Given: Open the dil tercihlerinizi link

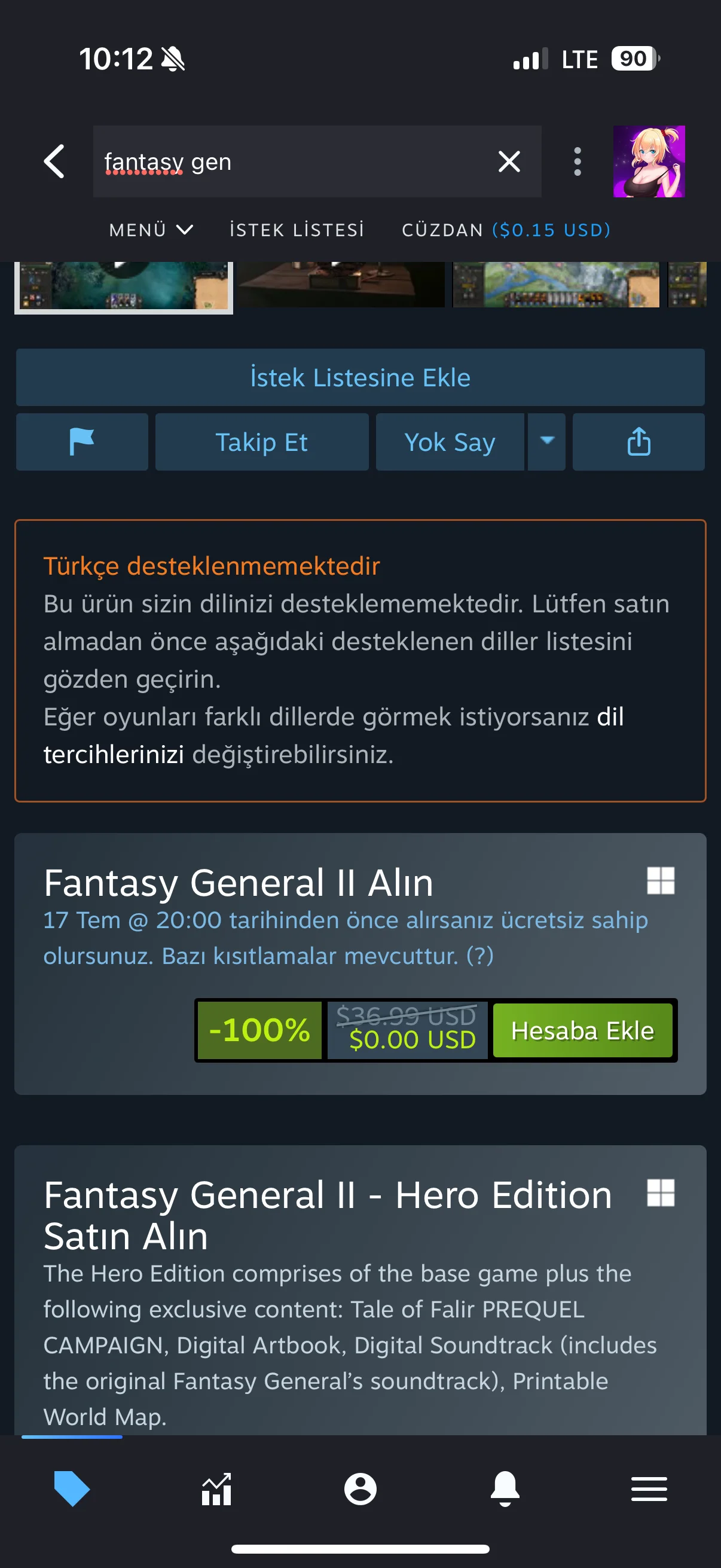Looking at the screenshot, I should tap(113, 755).
